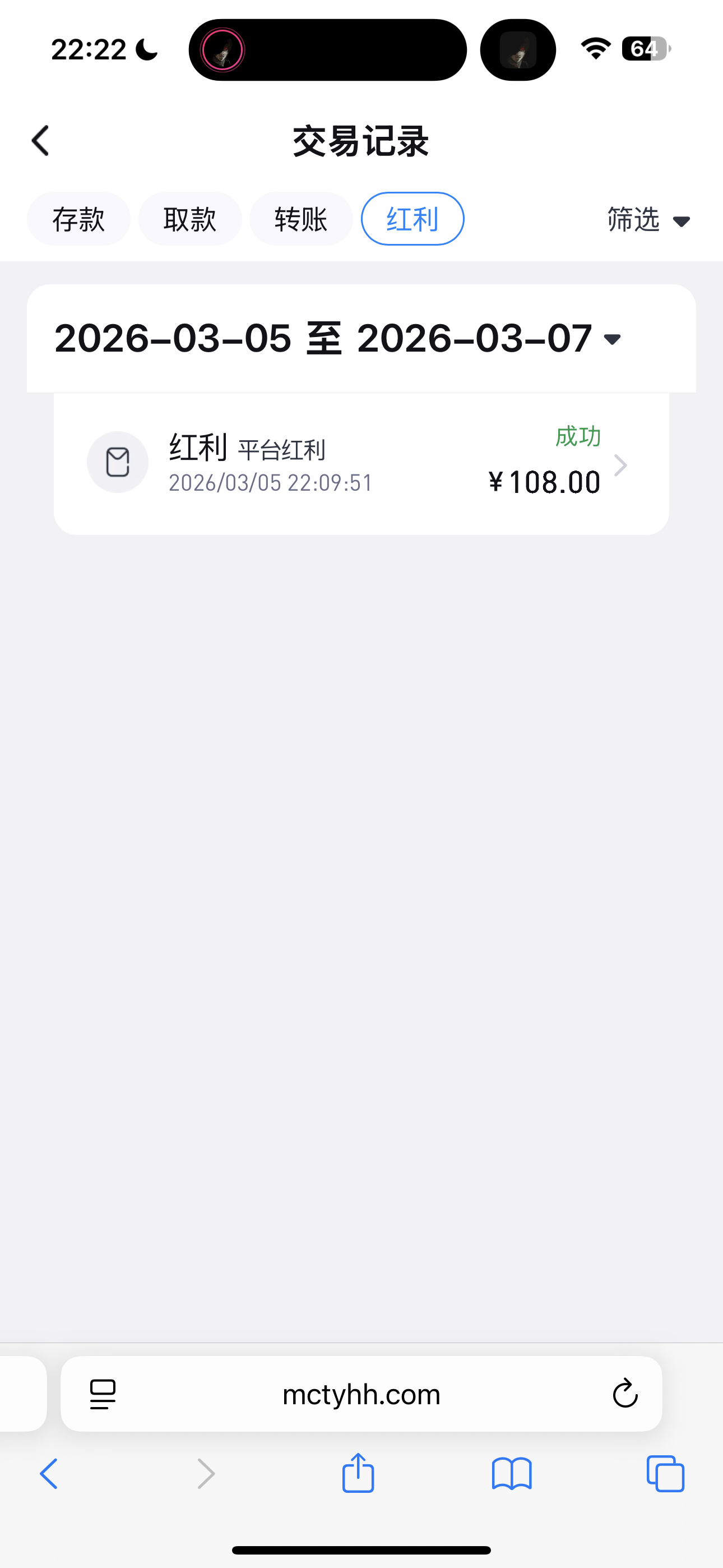Navigate back in Safari browser history
The image size is (723, 1568).
tap(49, 1474)
